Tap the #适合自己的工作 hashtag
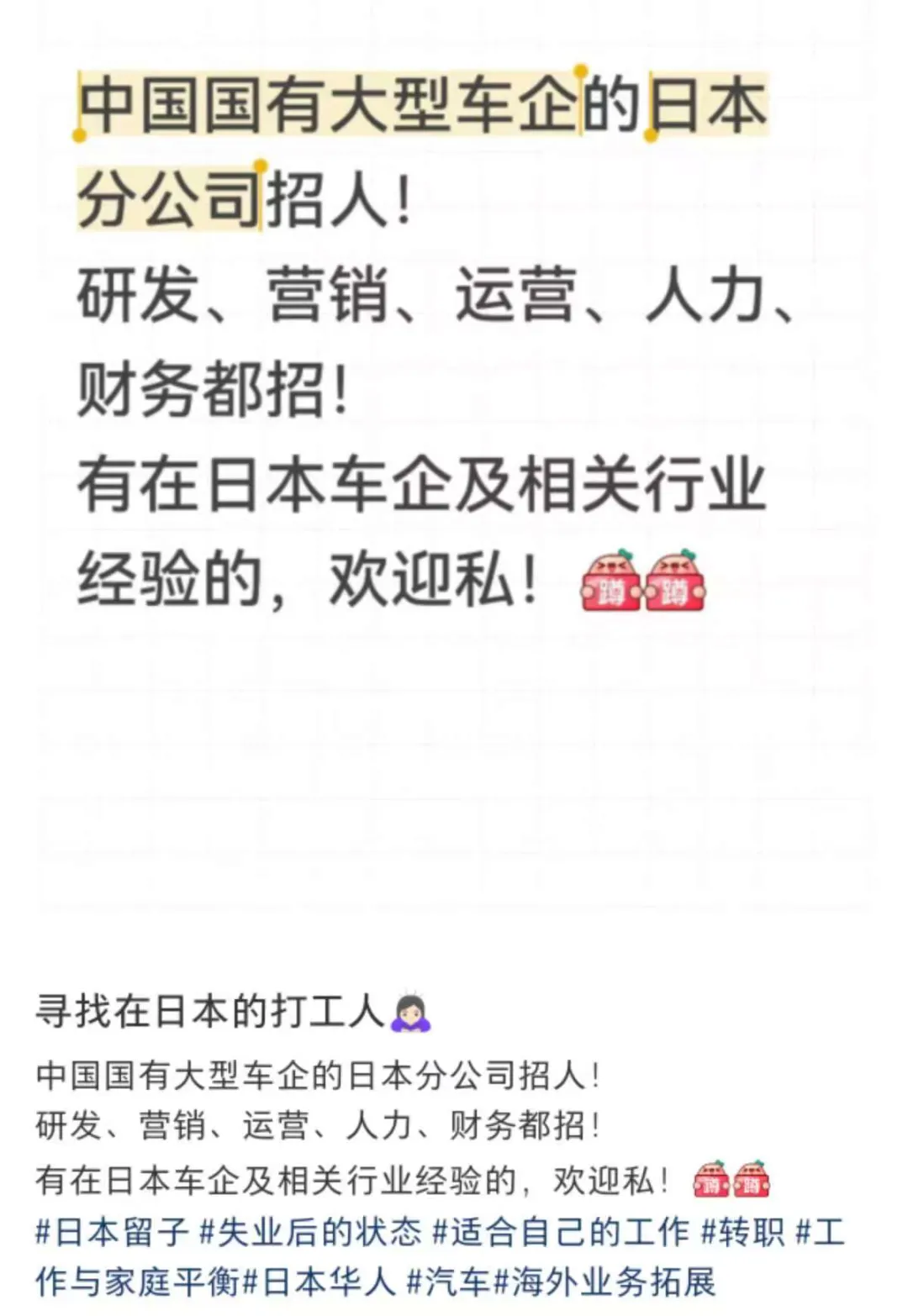 [x=561, y=1233]
